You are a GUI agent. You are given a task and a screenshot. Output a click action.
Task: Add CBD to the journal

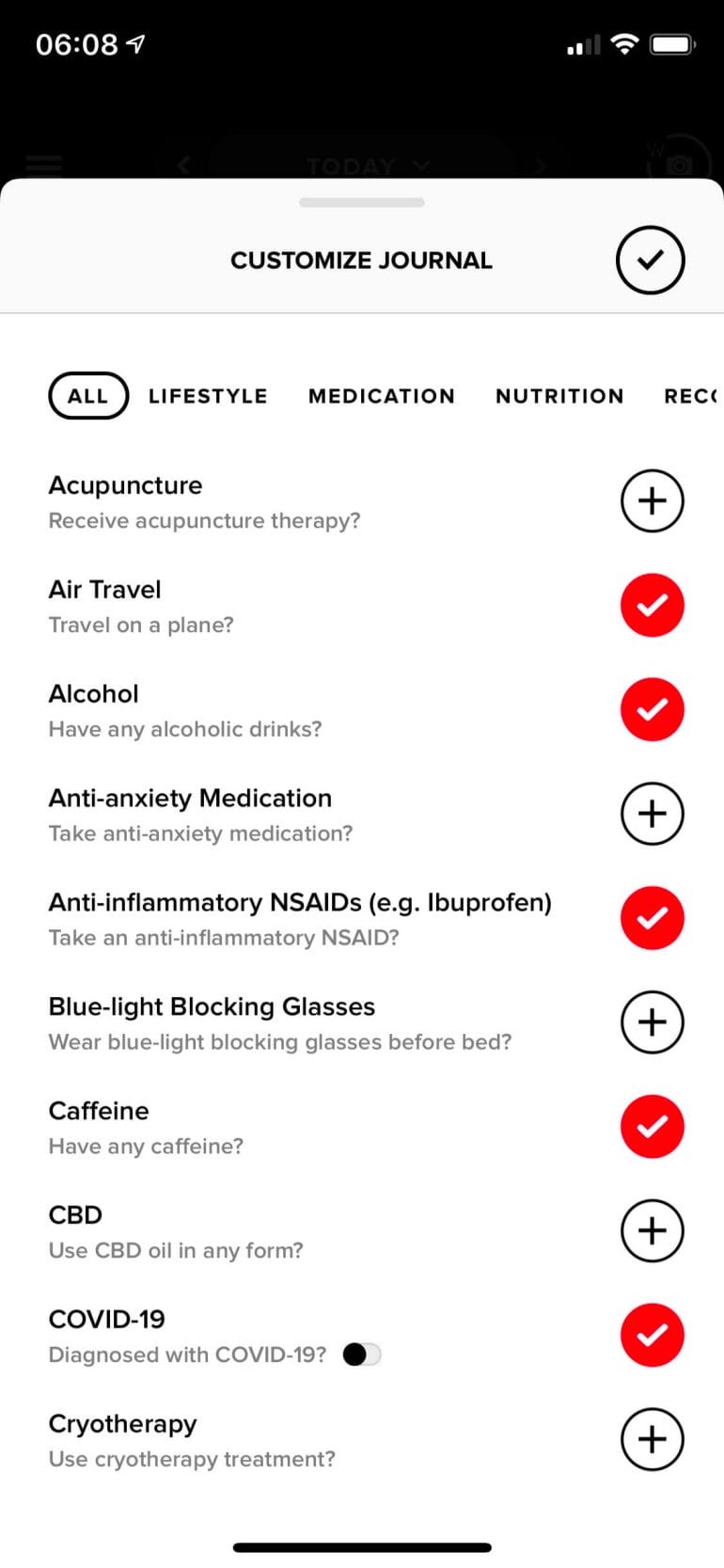pos(652,1230)
